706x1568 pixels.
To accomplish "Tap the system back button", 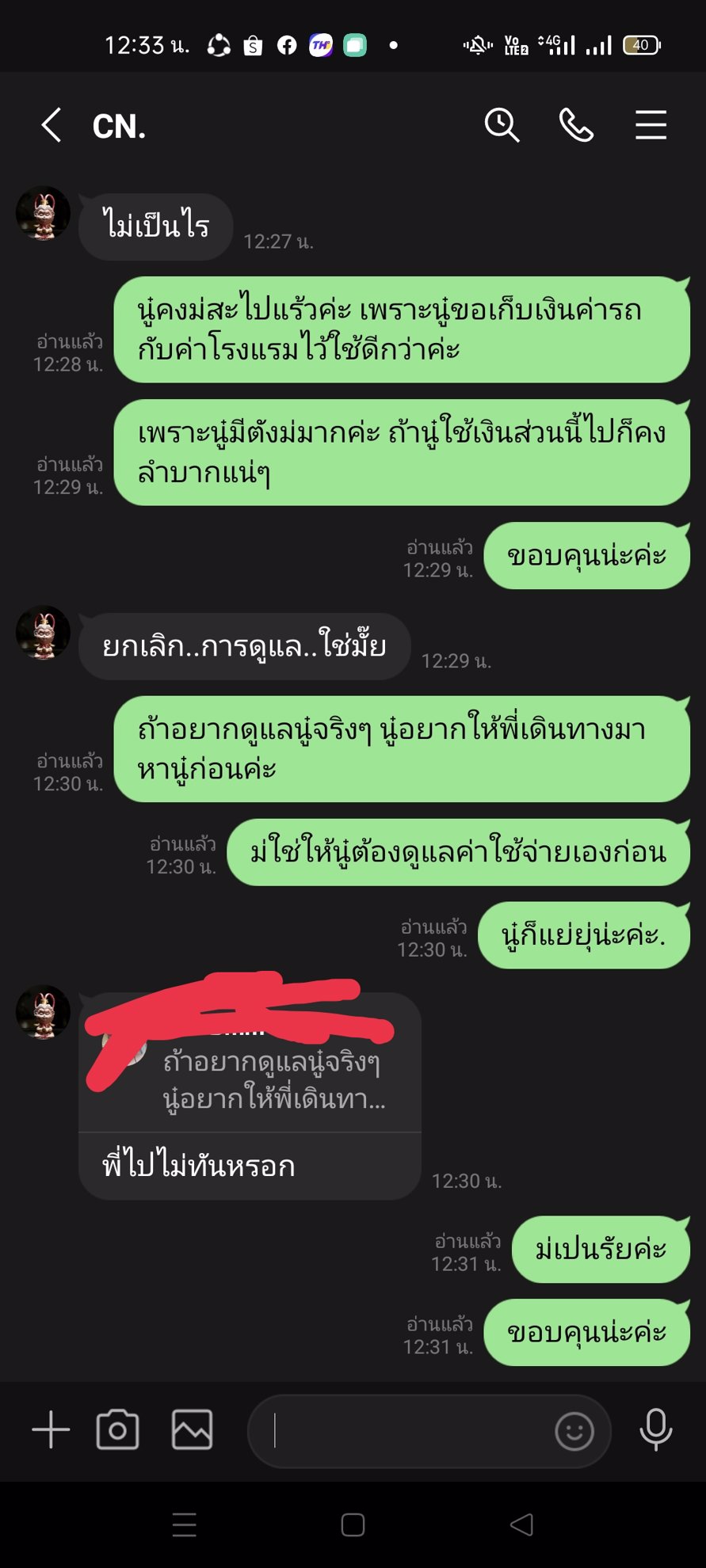I will [x=521, y=1524].
